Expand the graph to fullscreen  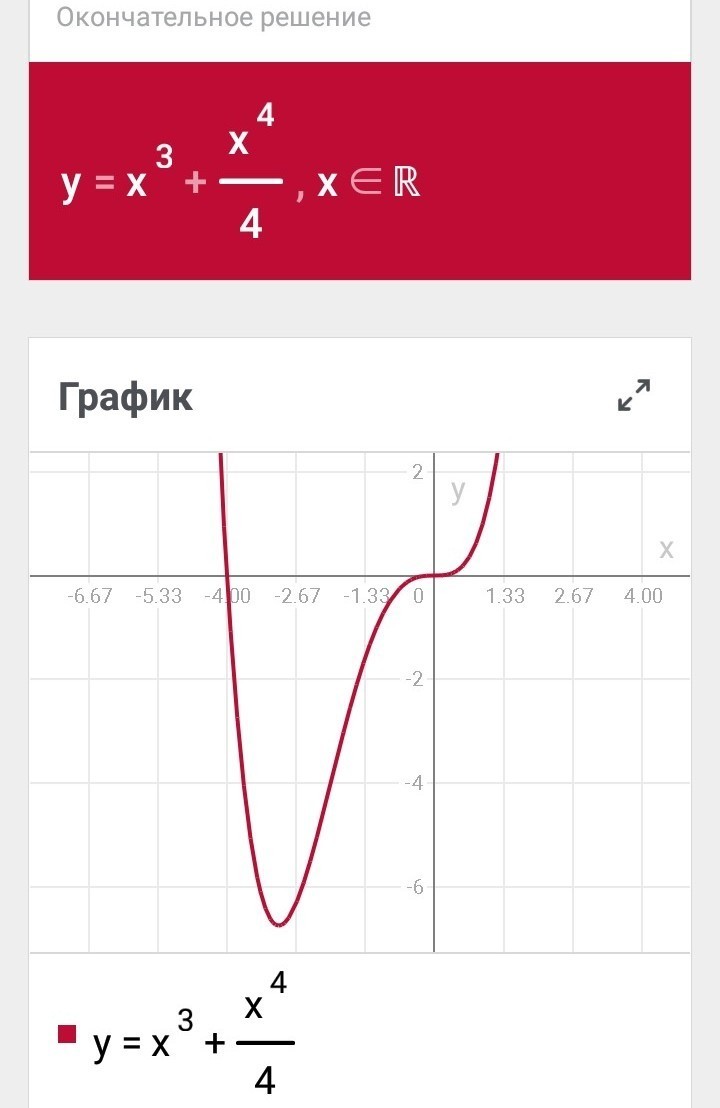click(x=634, y=396)
